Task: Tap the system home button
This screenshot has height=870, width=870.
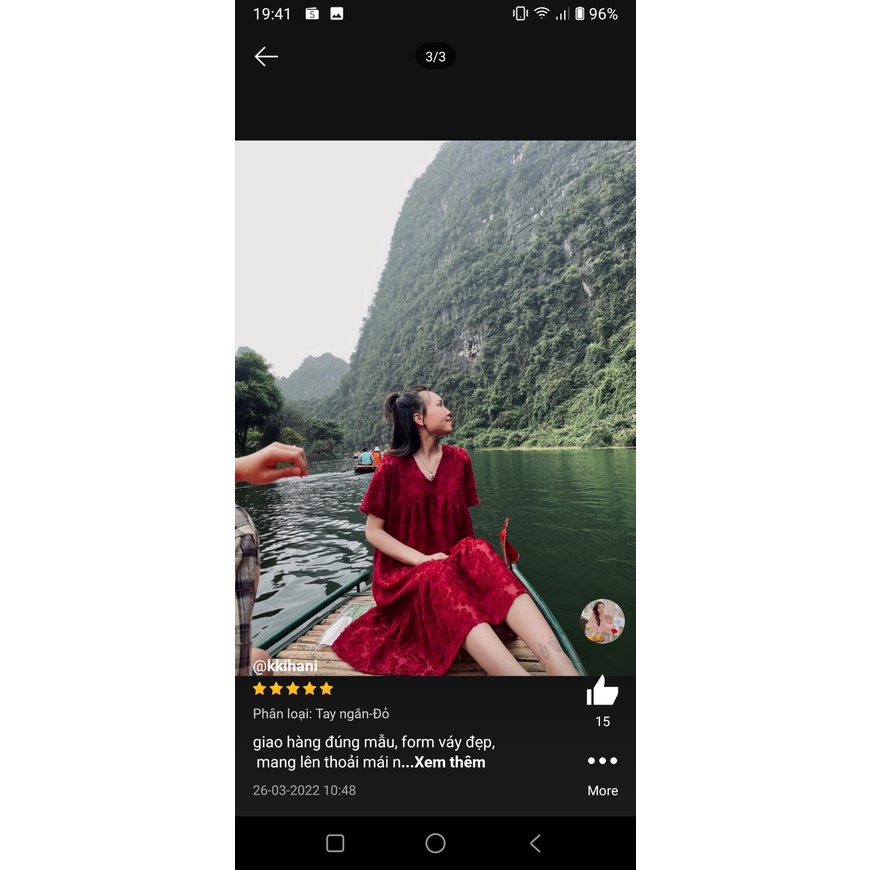Action: 435,843
